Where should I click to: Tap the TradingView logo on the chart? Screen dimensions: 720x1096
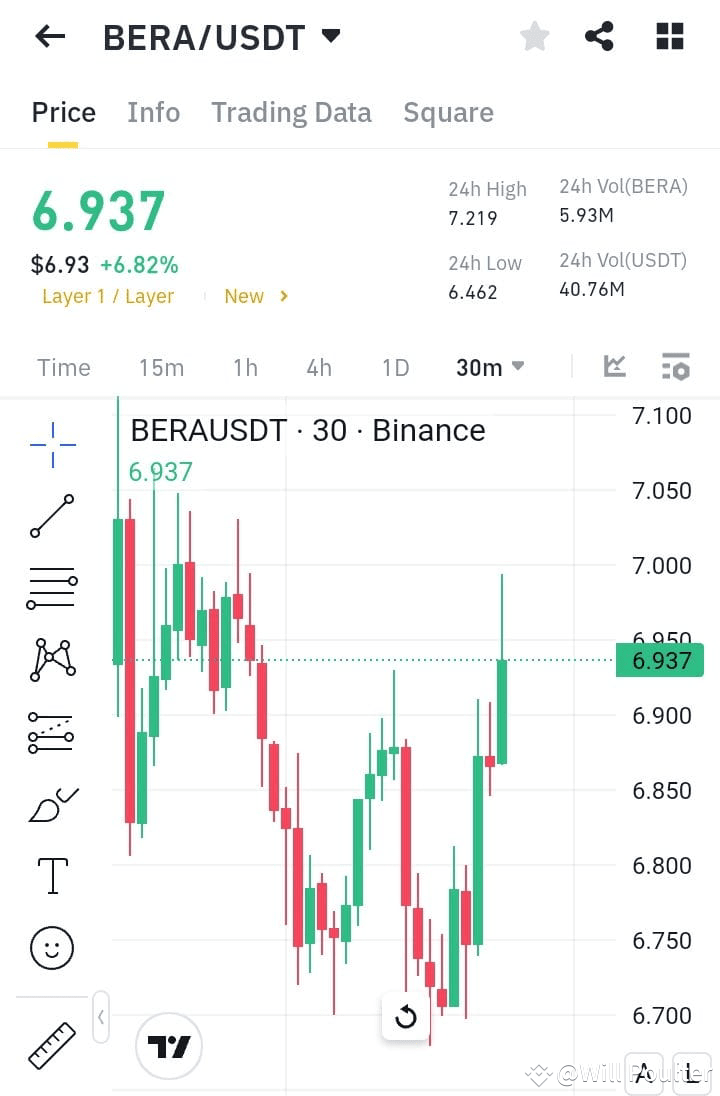point(168,1046)
